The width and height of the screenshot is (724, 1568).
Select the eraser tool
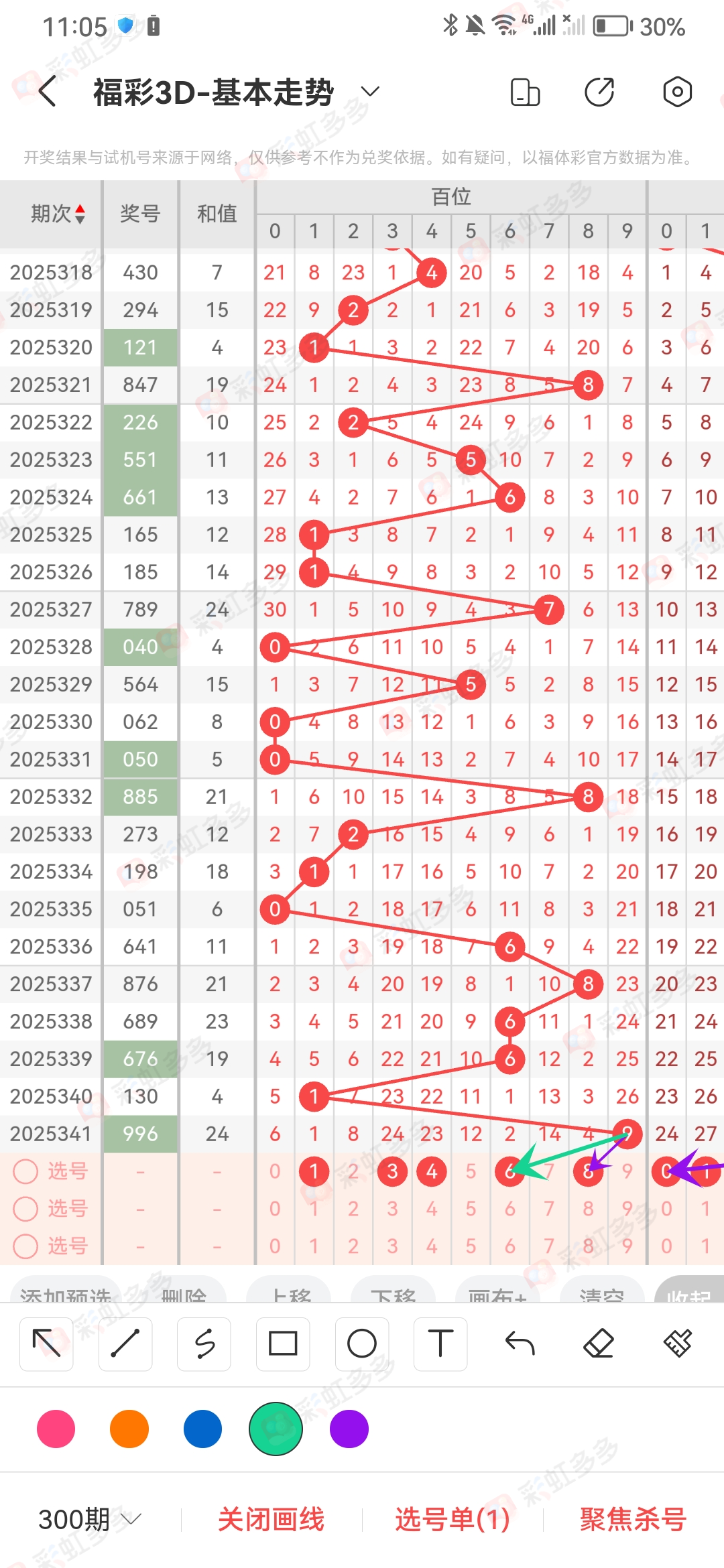point(599,1344)
